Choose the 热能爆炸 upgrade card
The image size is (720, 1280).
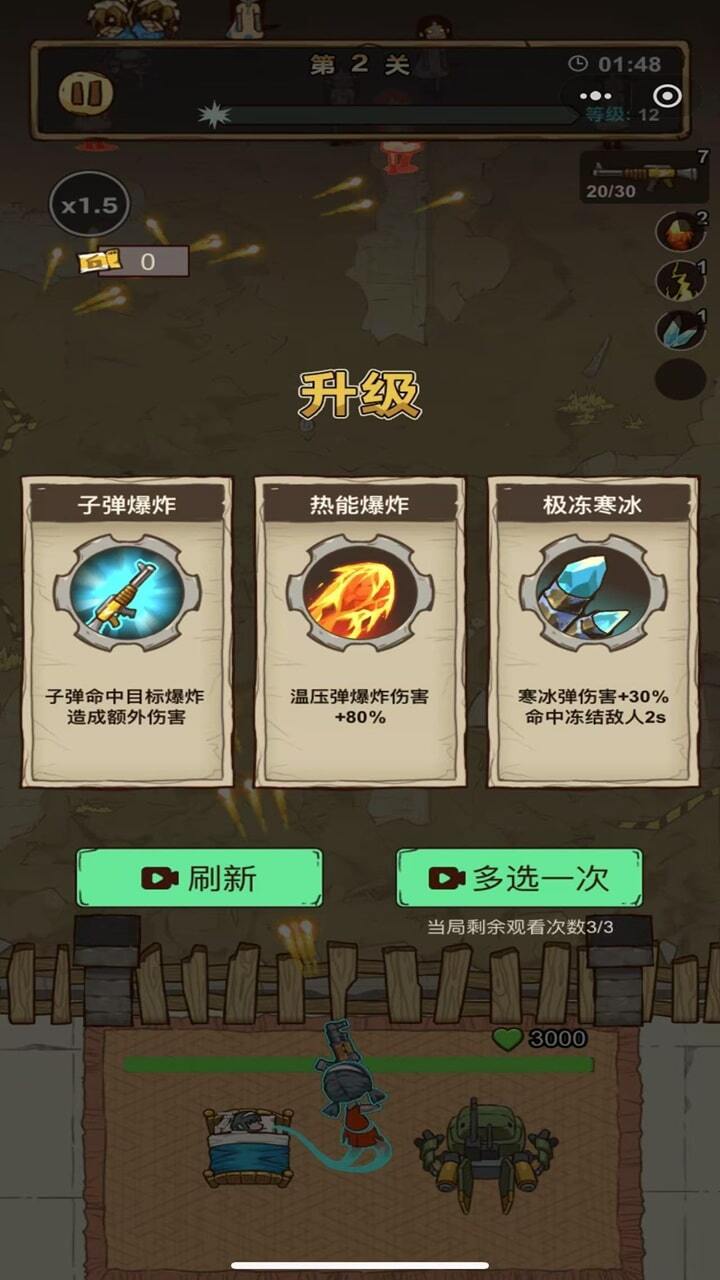(360, 631)
